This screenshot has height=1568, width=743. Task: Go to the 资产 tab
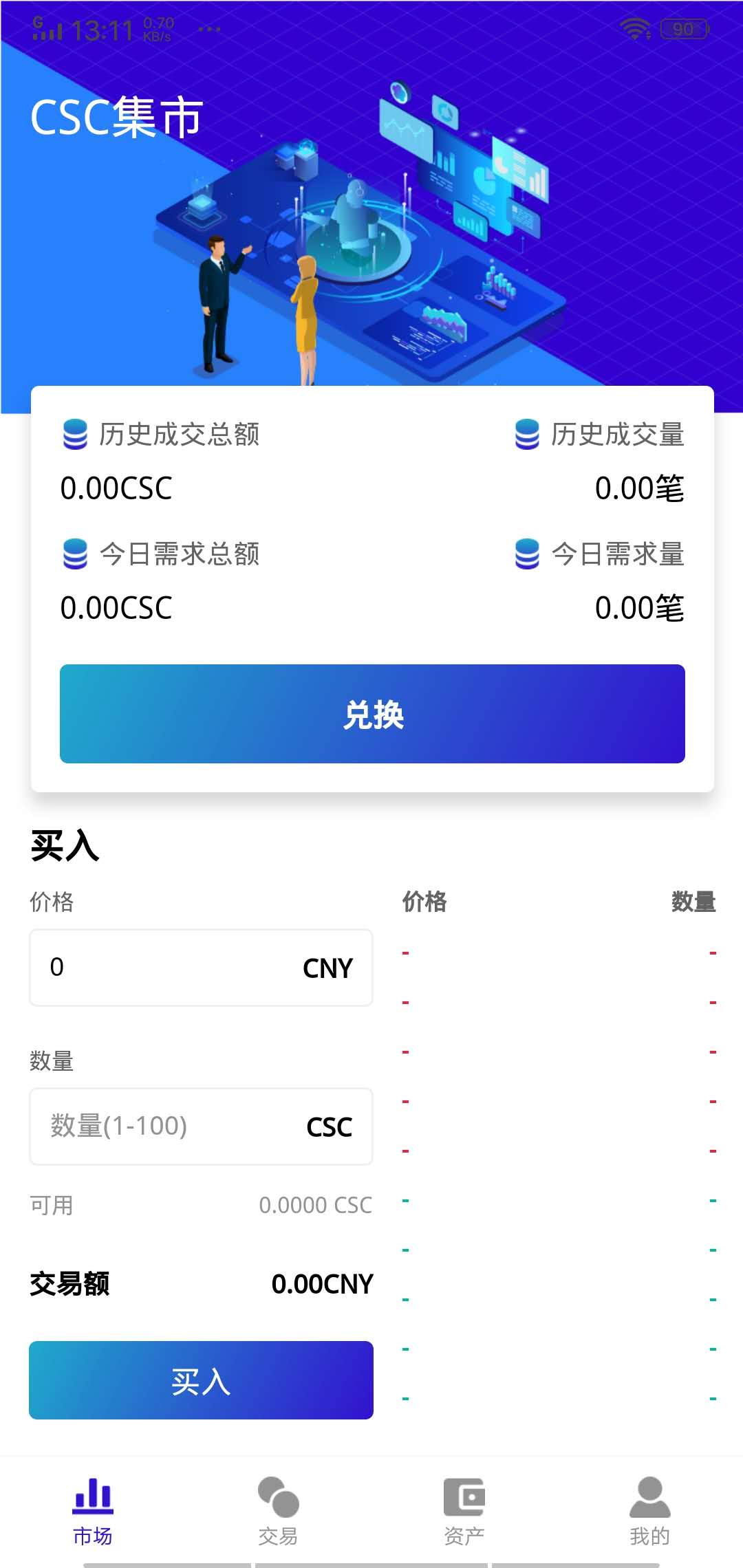(464, 1511)
